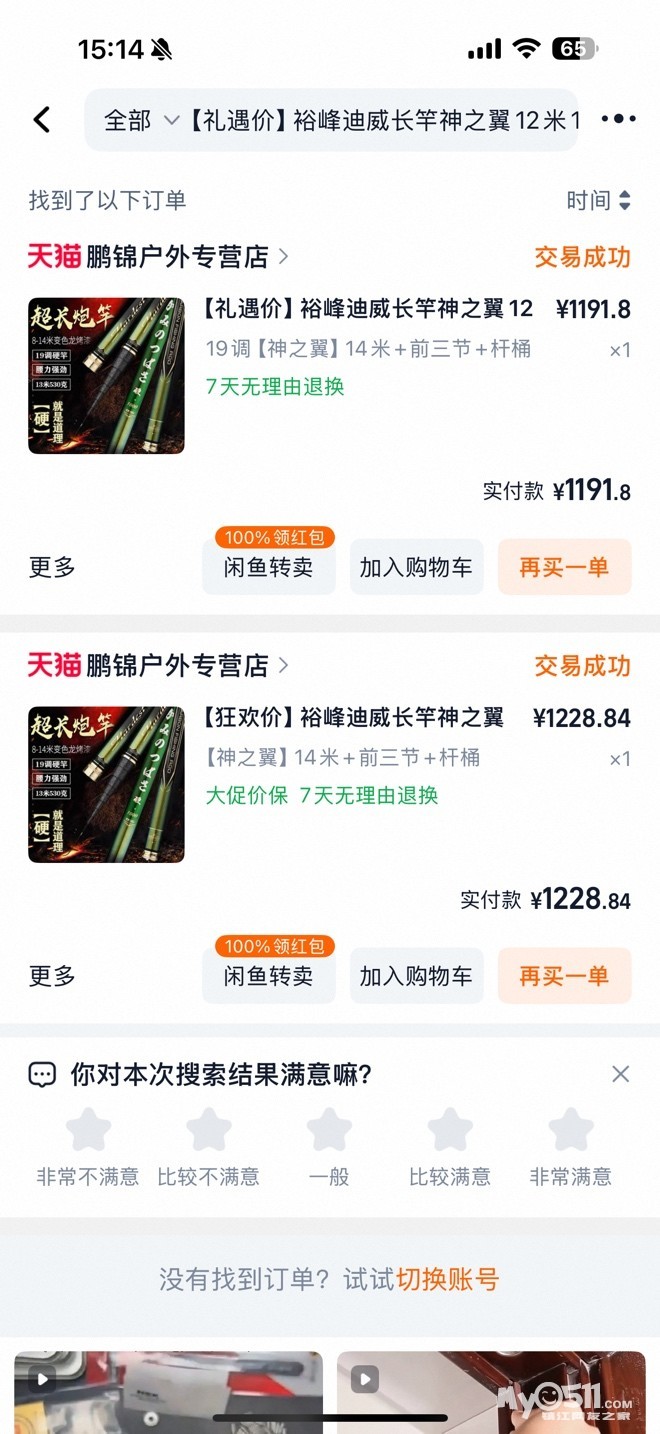Open the ¥1228.84 狂欢价 fishing rod order
Image resolution: width=660 pixels, height=1434 pixels.
(x=353, y=718)
